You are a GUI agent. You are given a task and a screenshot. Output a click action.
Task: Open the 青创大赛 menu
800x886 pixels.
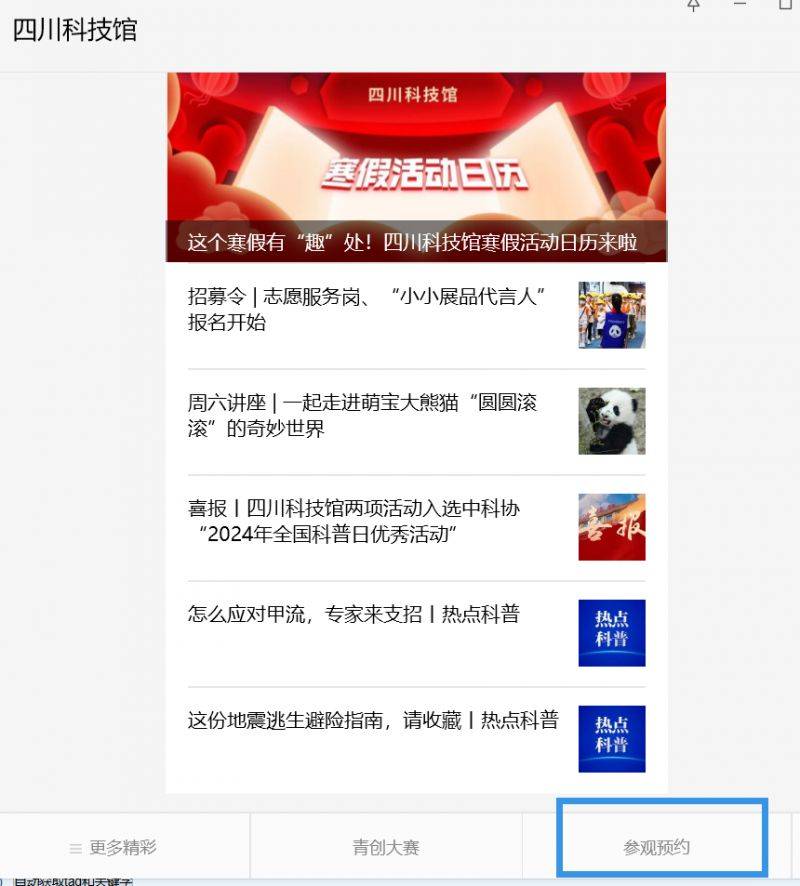[386, 848]
